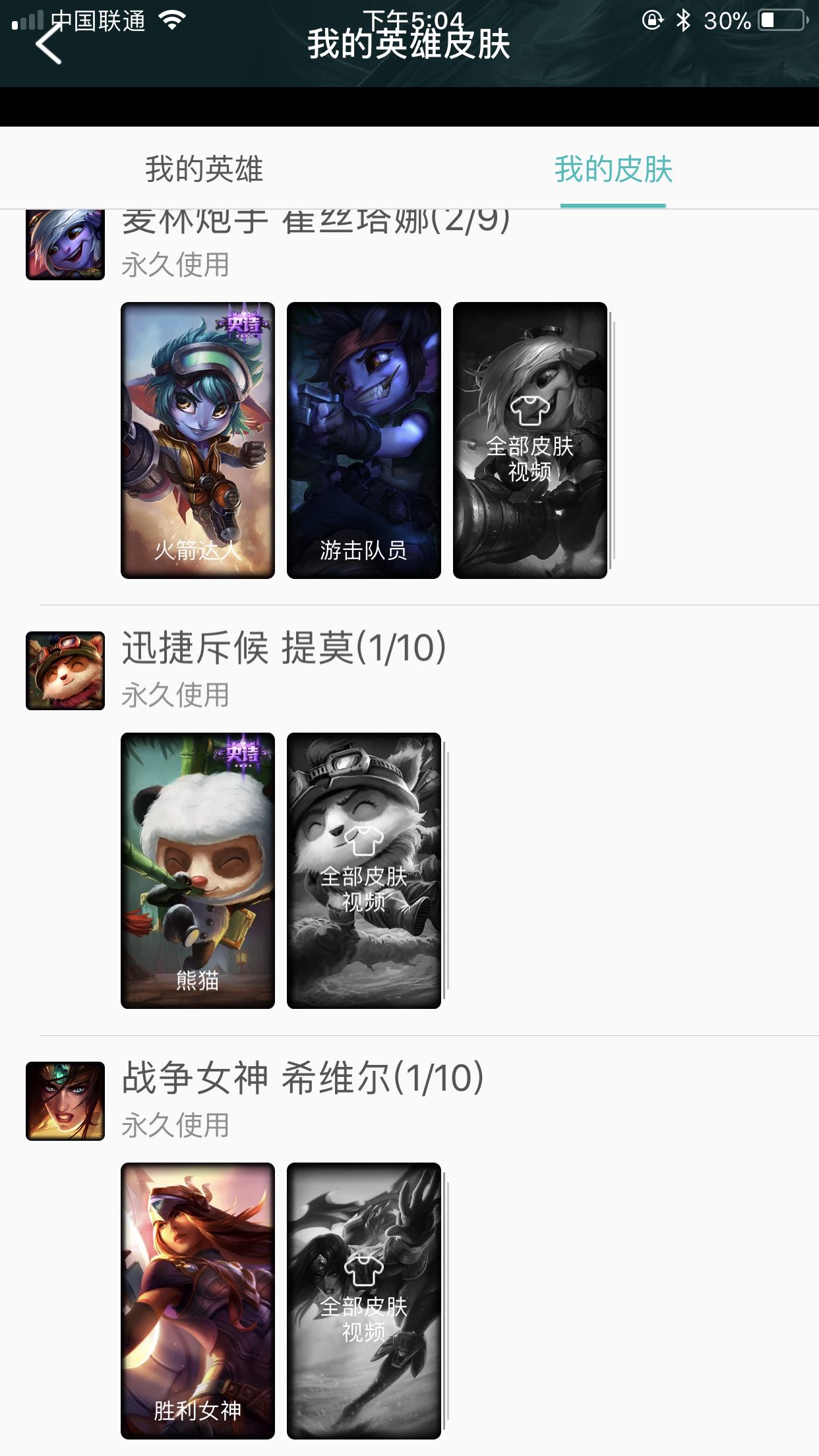The width and height of the screenshot is (819, 1456).
Task: View all skins video for 提莫
Action: point(363,870)
